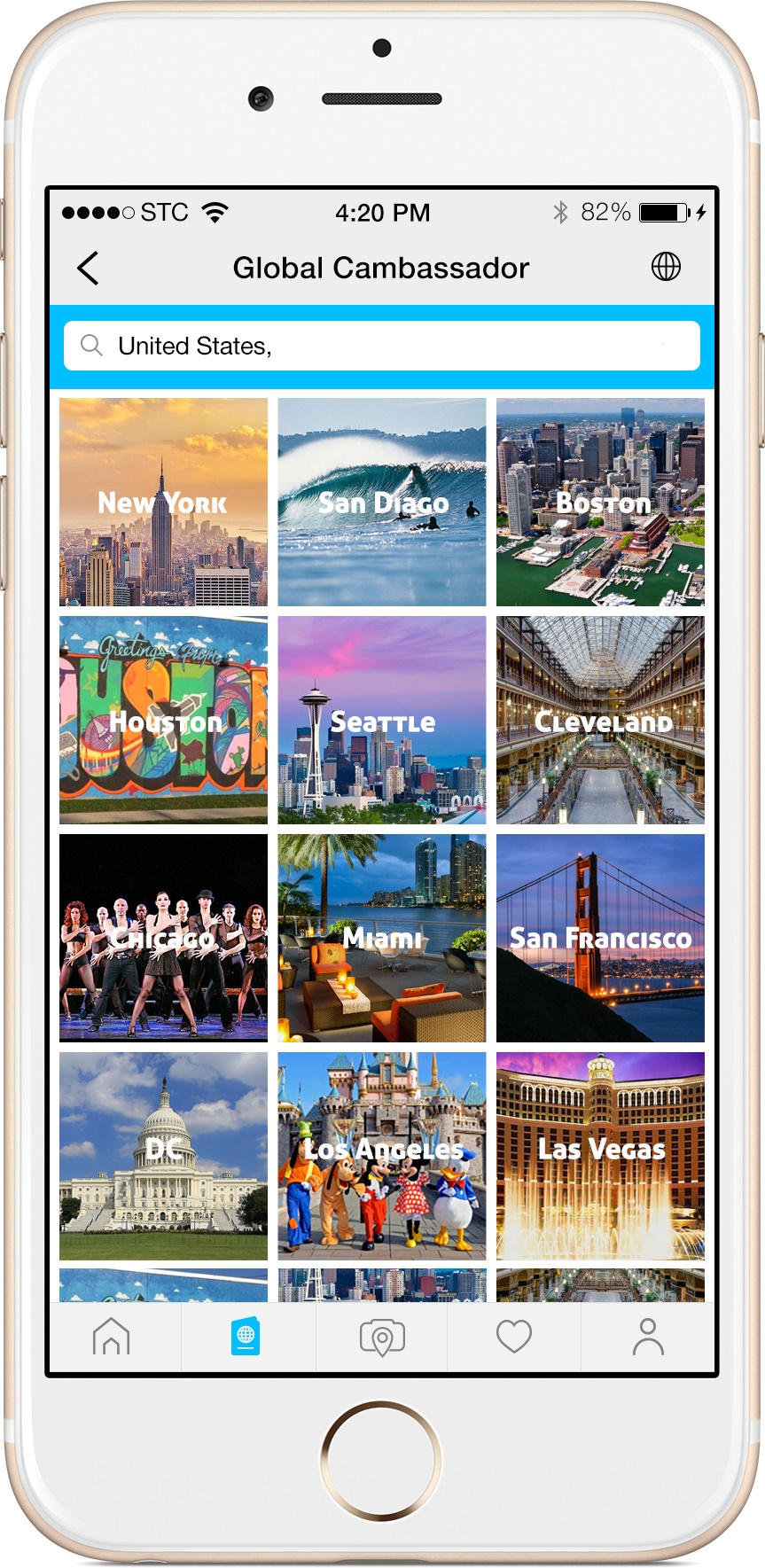Open the New York city tile
Viewport: 765px width, 1568px height.
click(163, 502)
